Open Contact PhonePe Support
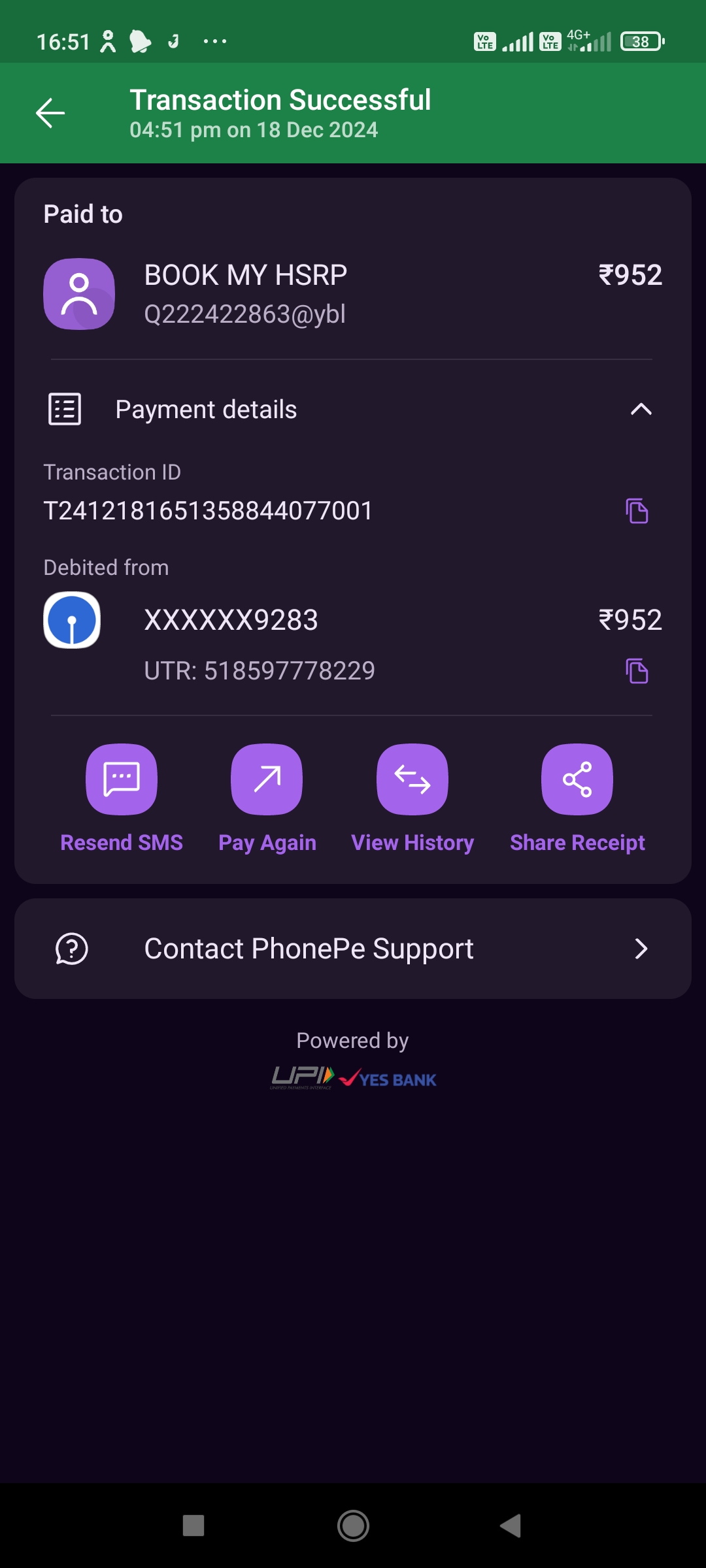This screenshot has height=1568, width=706. tap(353, 949)
